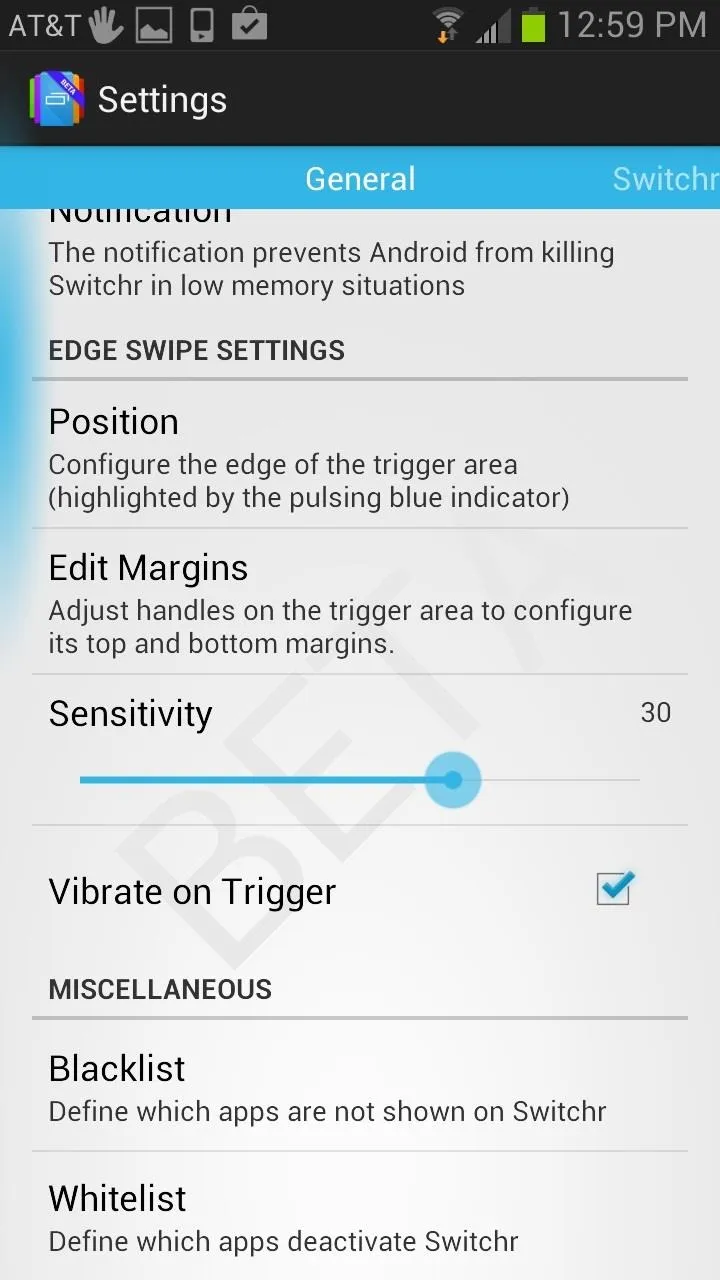Open the Whitelist setting
Viewport: 720px width, 1280px height.
coord(360,1216)
